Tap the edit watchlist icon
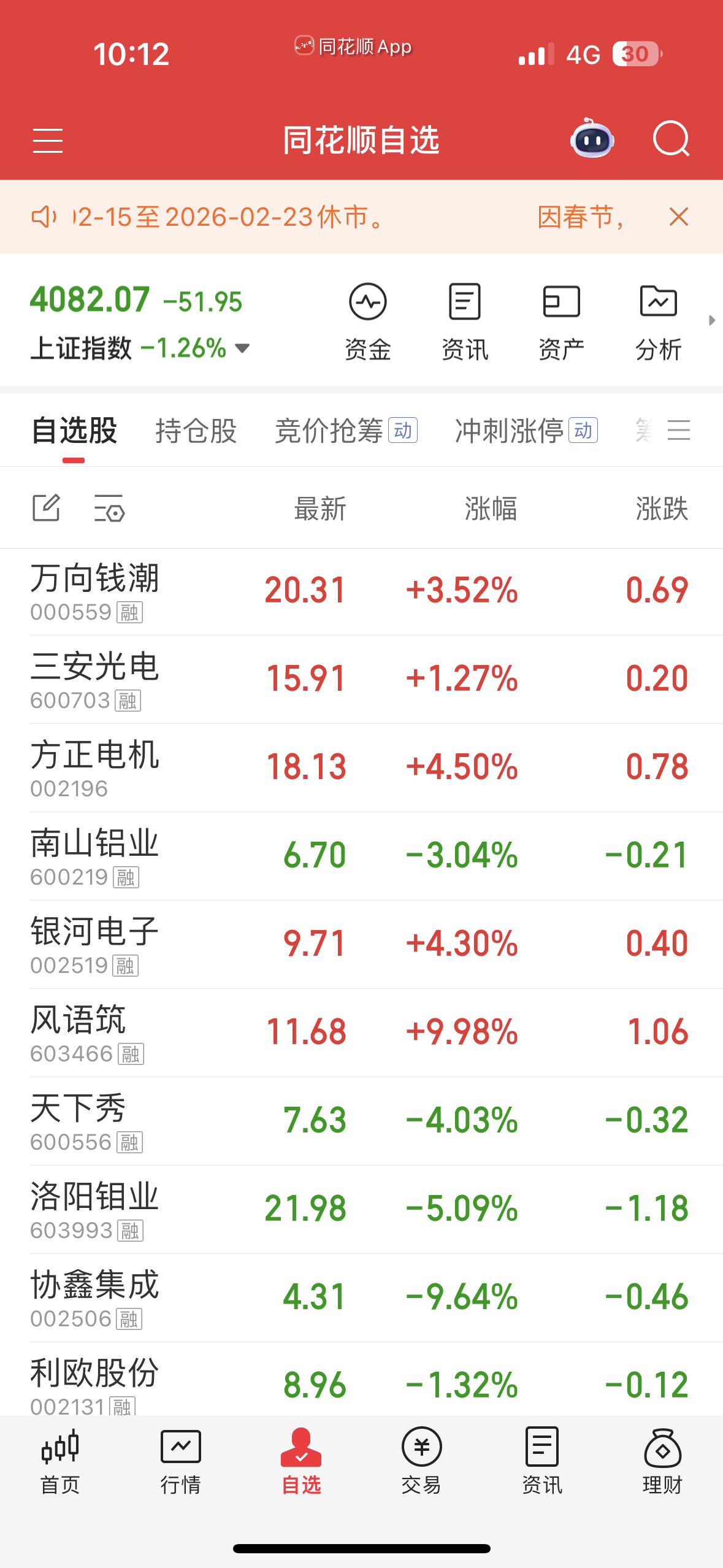This screenshot has width=723, height=1568. pos(45,507)
